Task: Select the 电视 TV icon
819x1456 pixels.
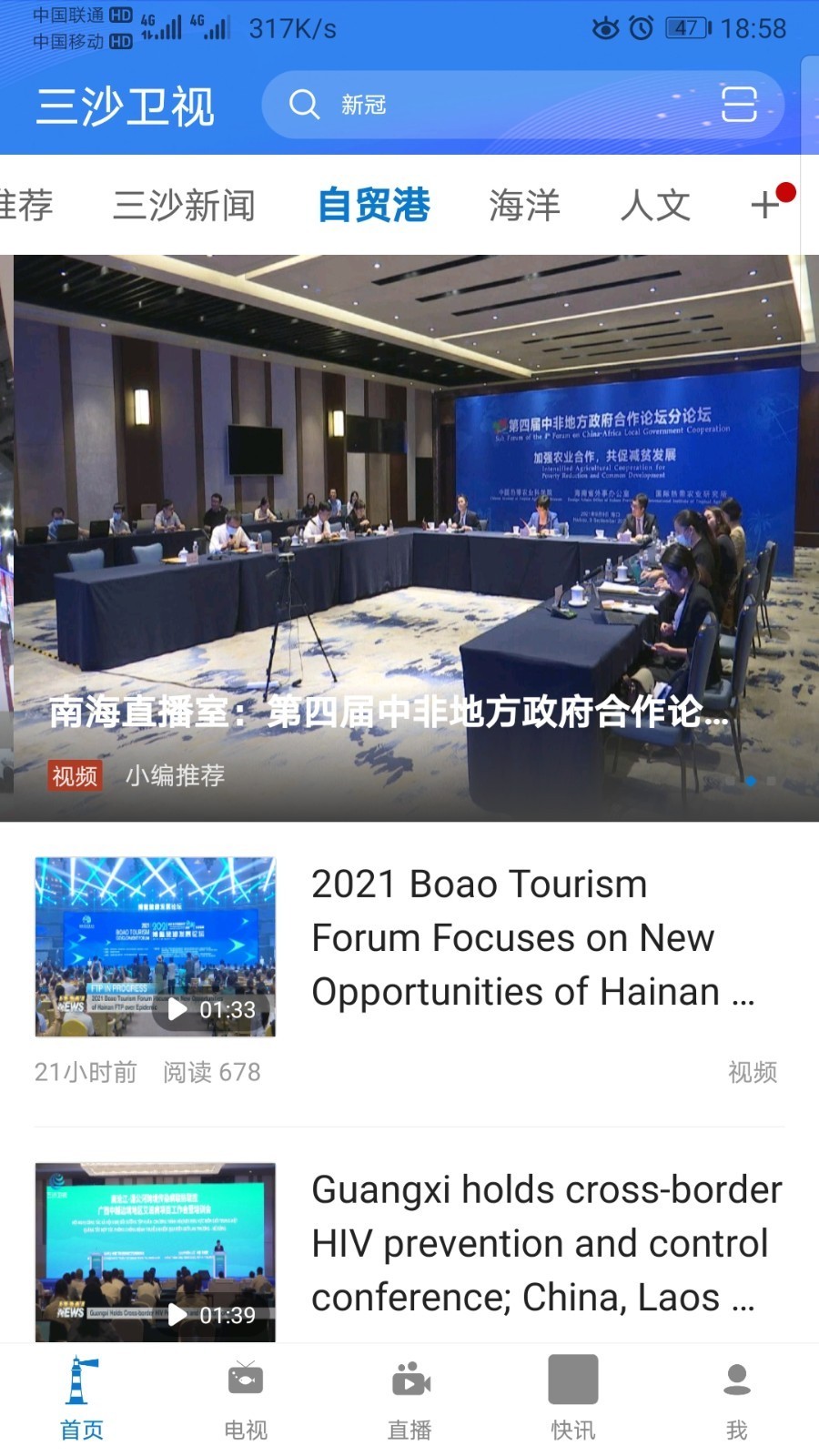Action: pyautogui.click(x=244, y=1380)
